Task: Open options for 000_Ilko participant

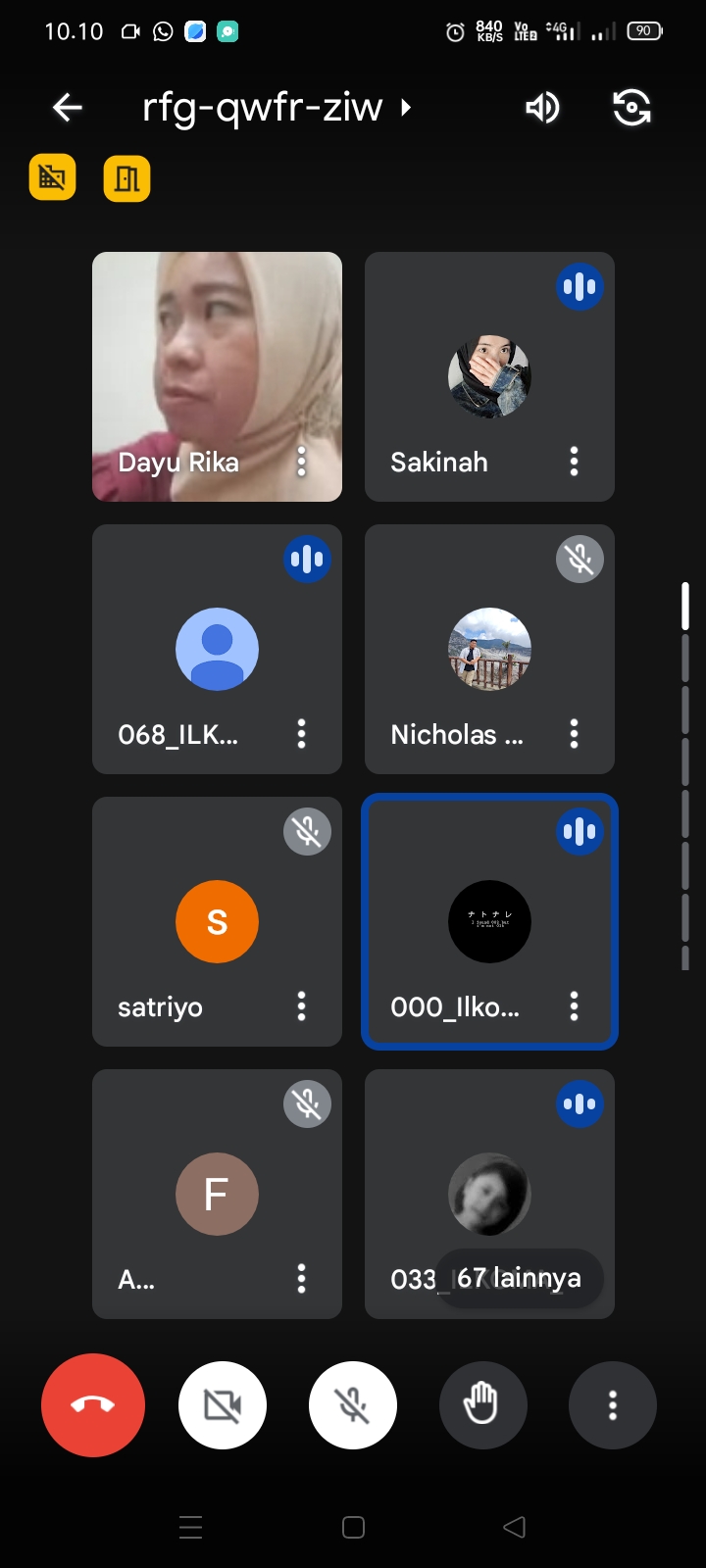Action: (x=574, y=1006)
